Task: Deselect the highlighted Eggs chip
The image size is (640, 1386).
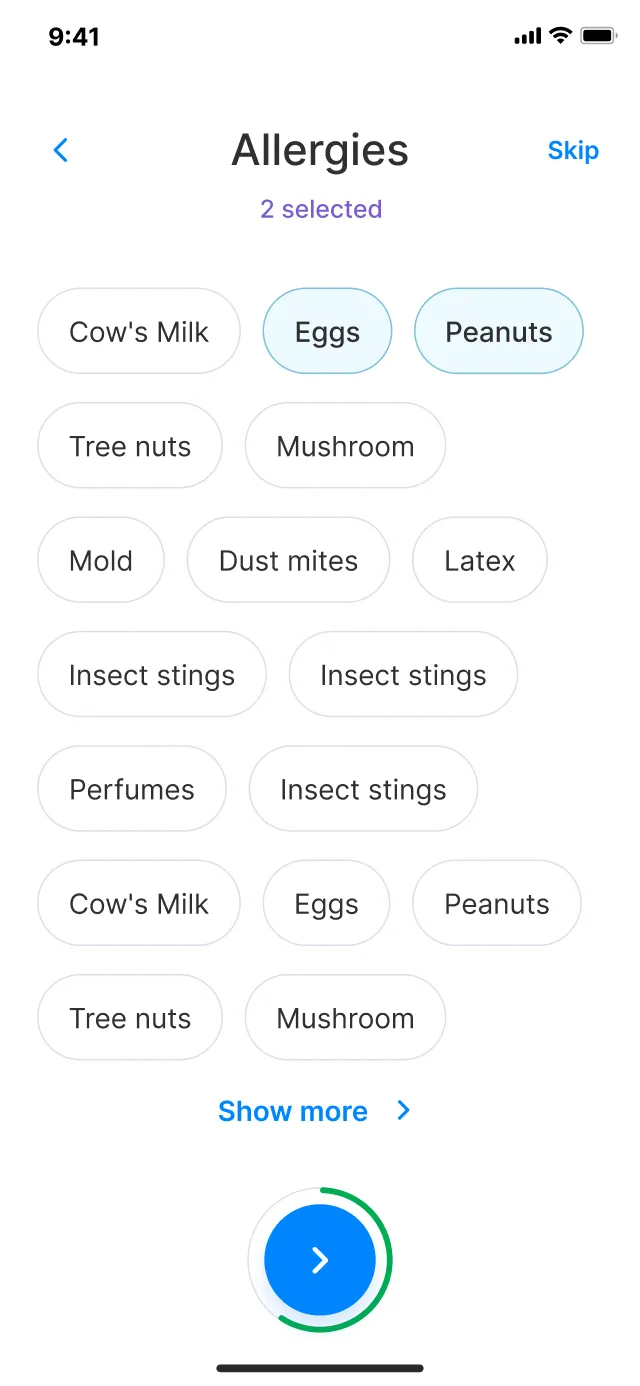Action: click(327, 332)
